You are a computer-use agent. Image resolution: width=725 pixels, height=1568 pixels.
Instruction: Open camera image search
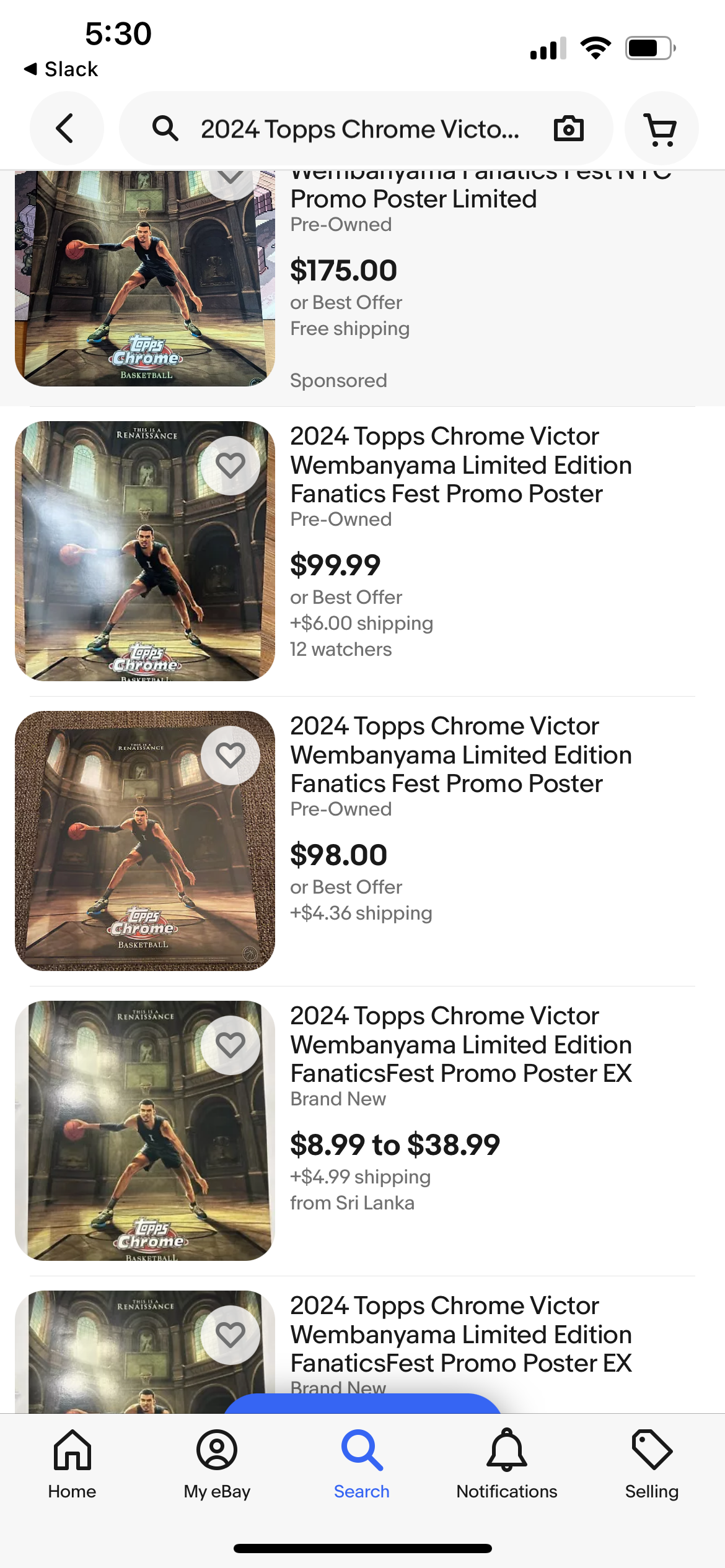pyautogui.click(x=568, y=129)
